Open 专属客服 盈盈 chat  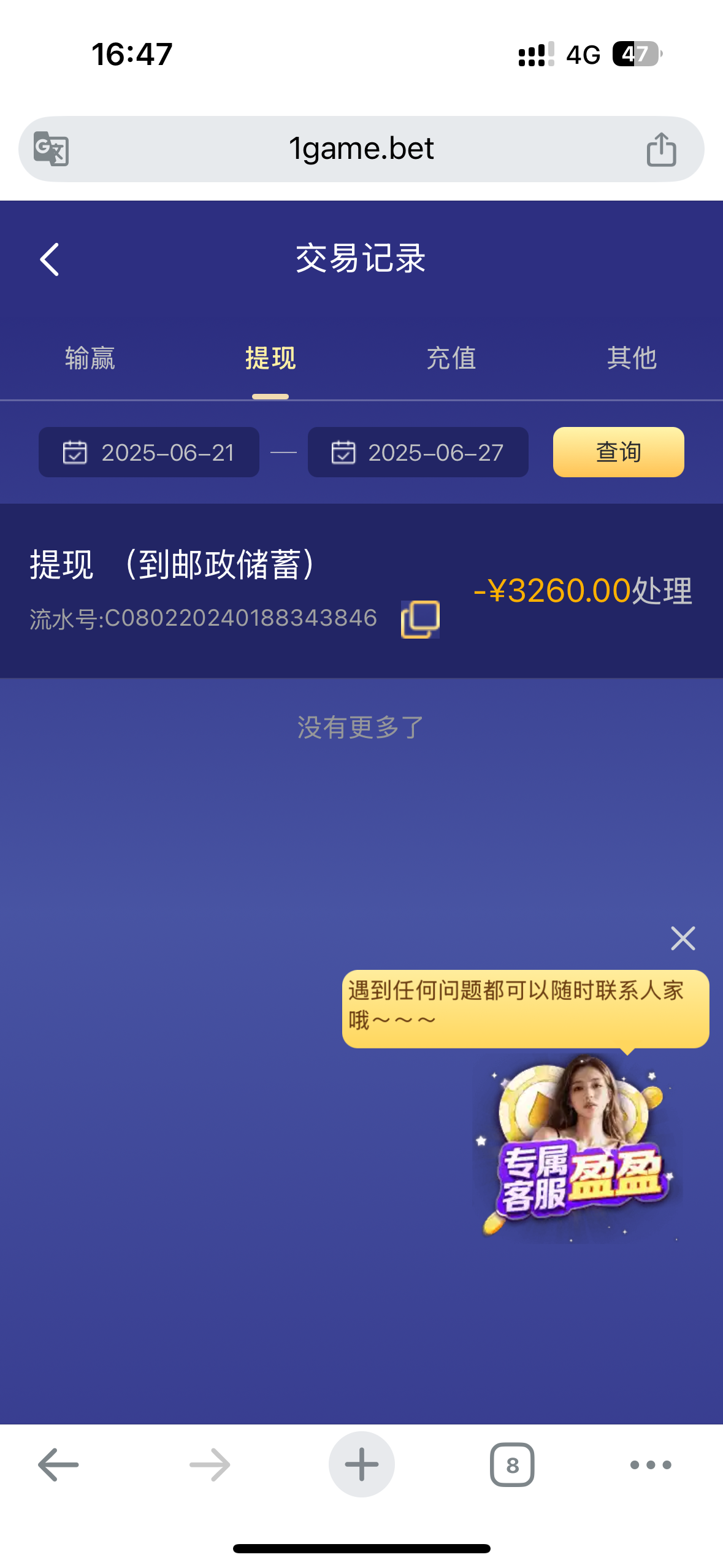pyautogui.click(x=580, y=1147)
